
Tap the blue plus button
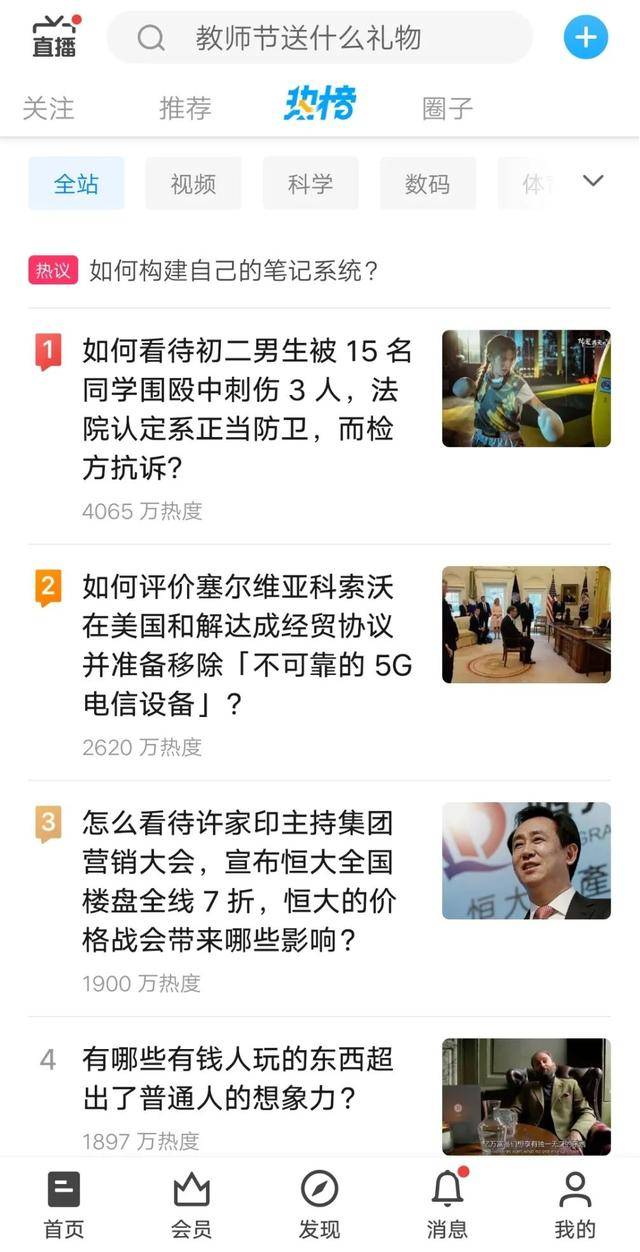(585, 38)
